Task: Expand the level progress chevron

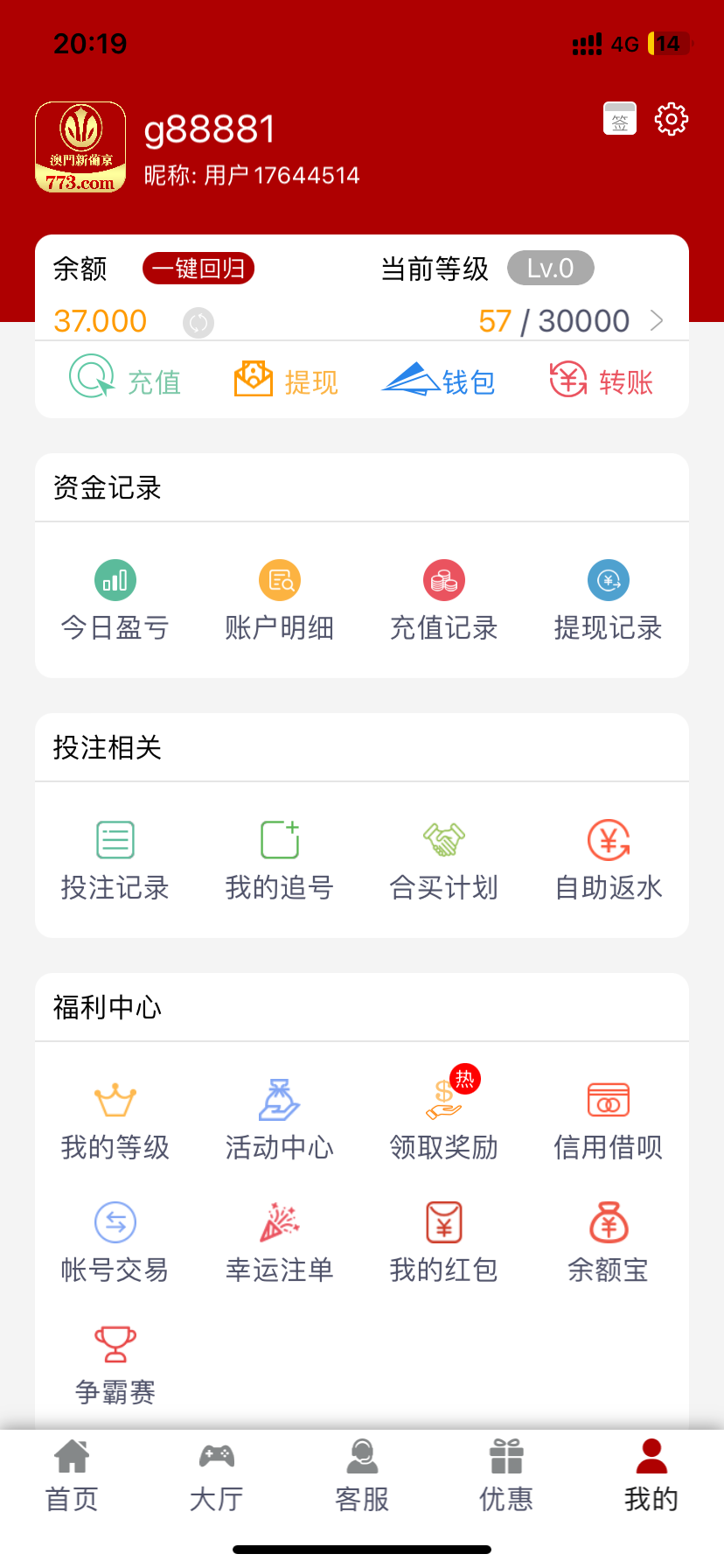Action: [657, 321]
